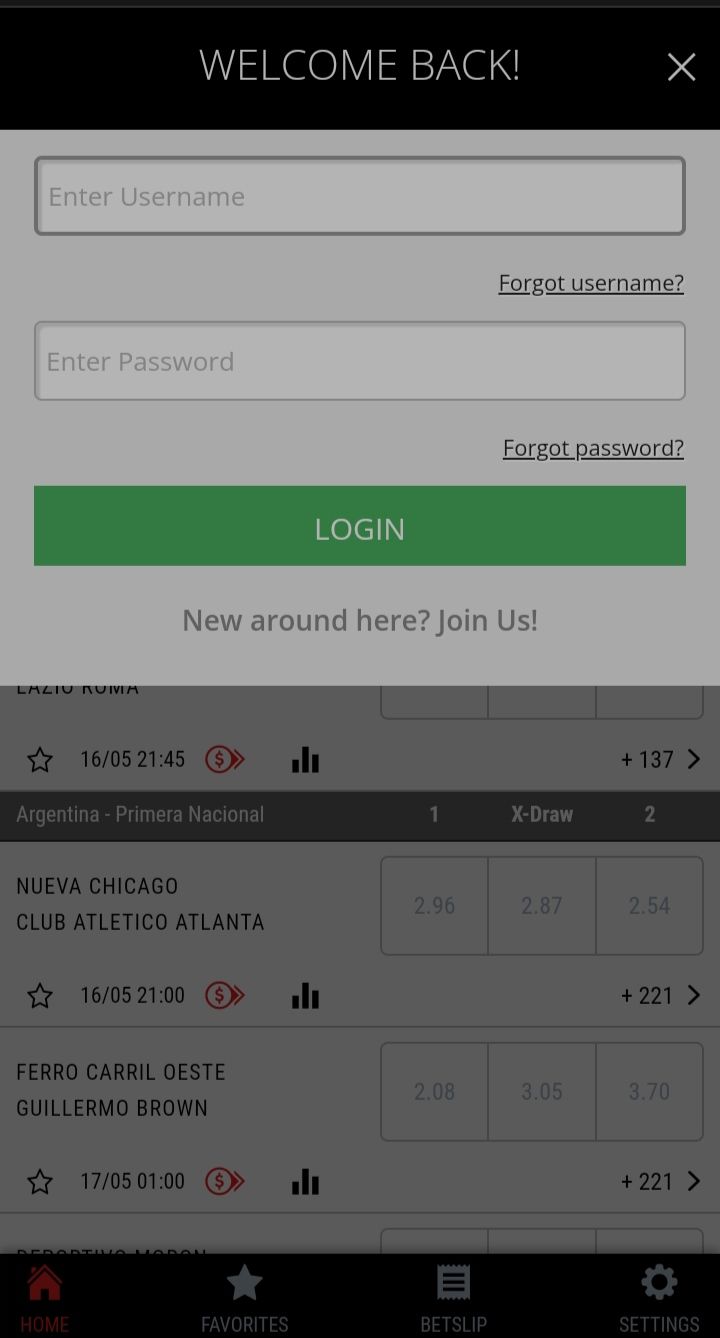Select odds 2.54 for Club Atletico Atlanta

[x=649, y=906]
